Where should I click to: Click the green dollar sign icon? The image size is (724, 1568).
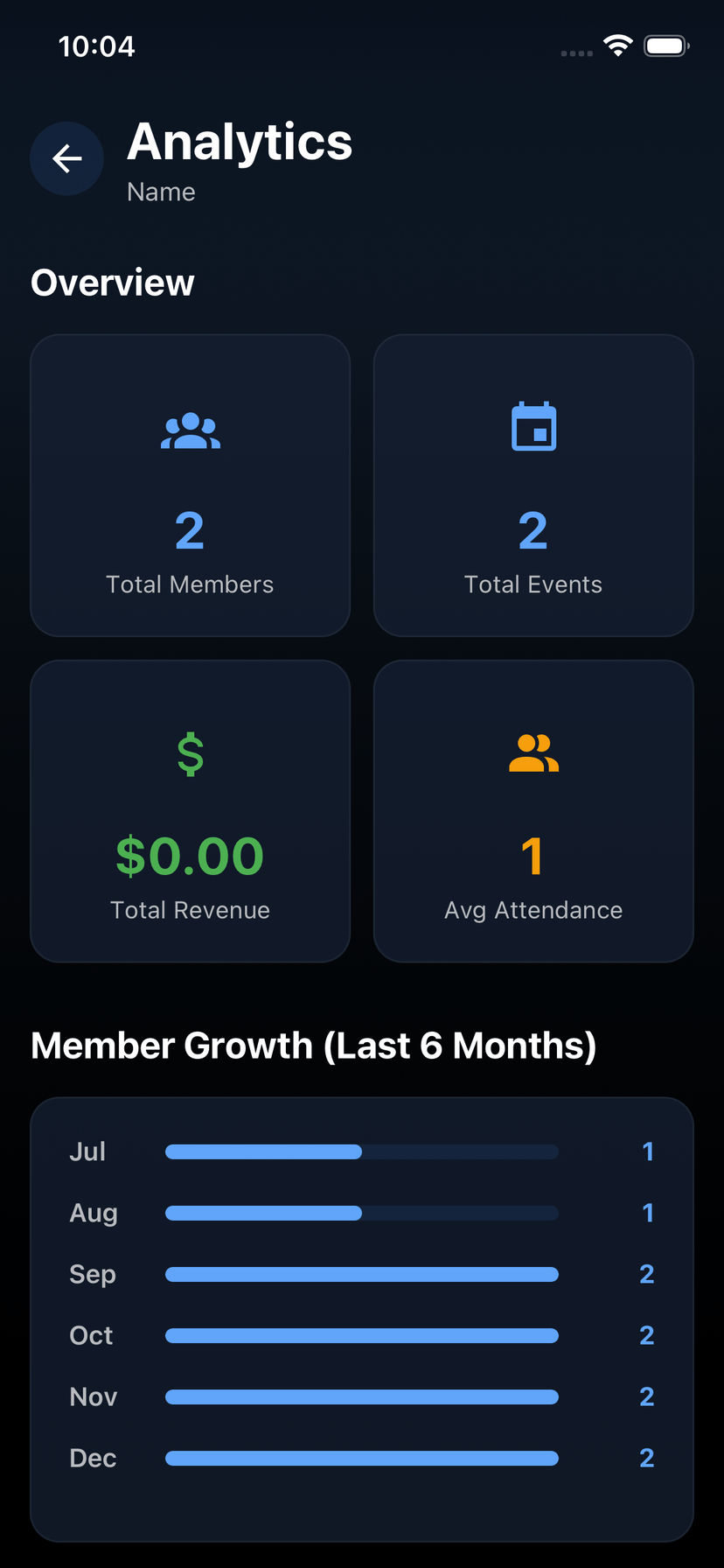(190, 754)
